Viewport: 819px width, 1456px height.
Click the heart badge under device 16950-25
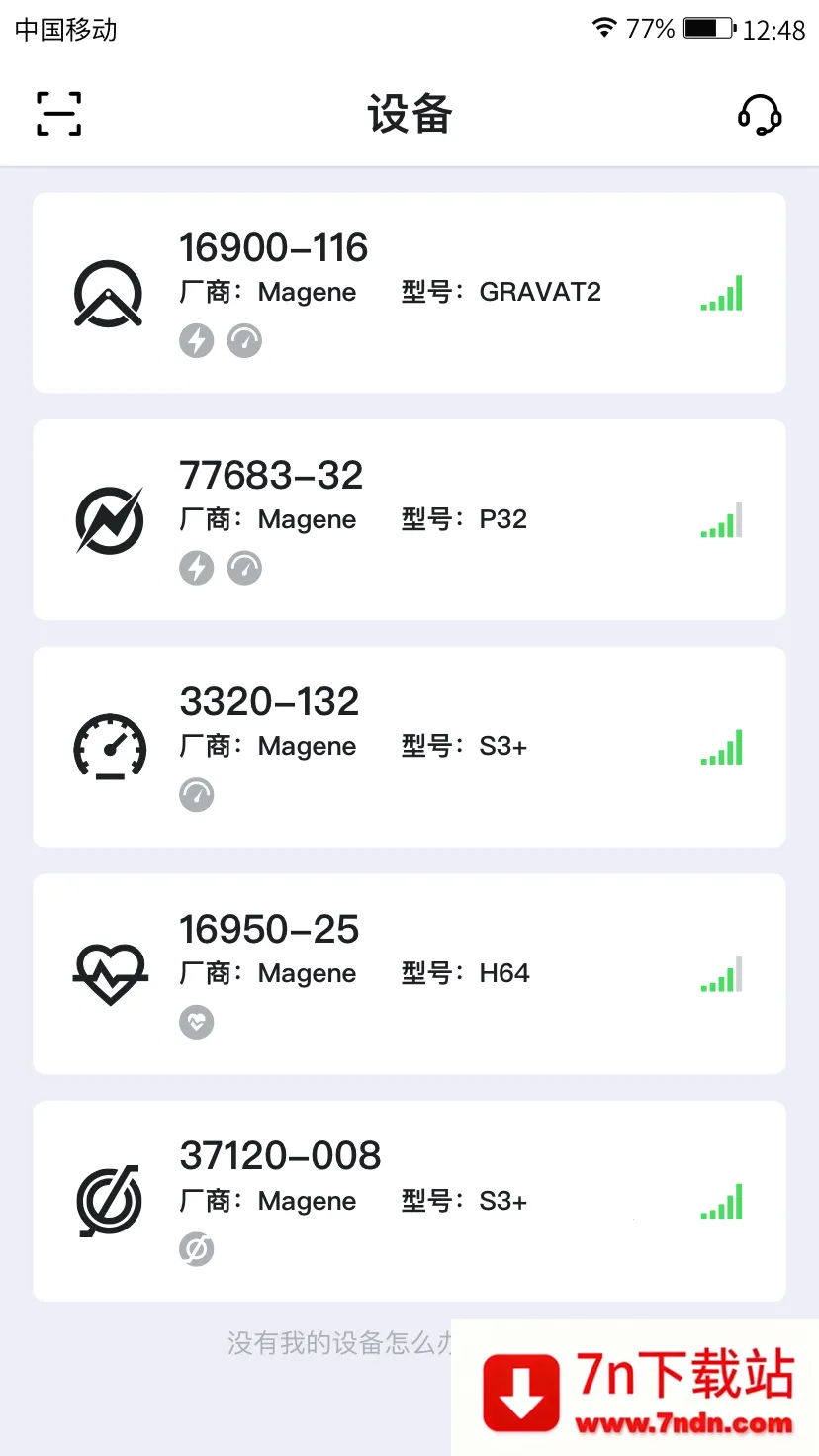196,1022
